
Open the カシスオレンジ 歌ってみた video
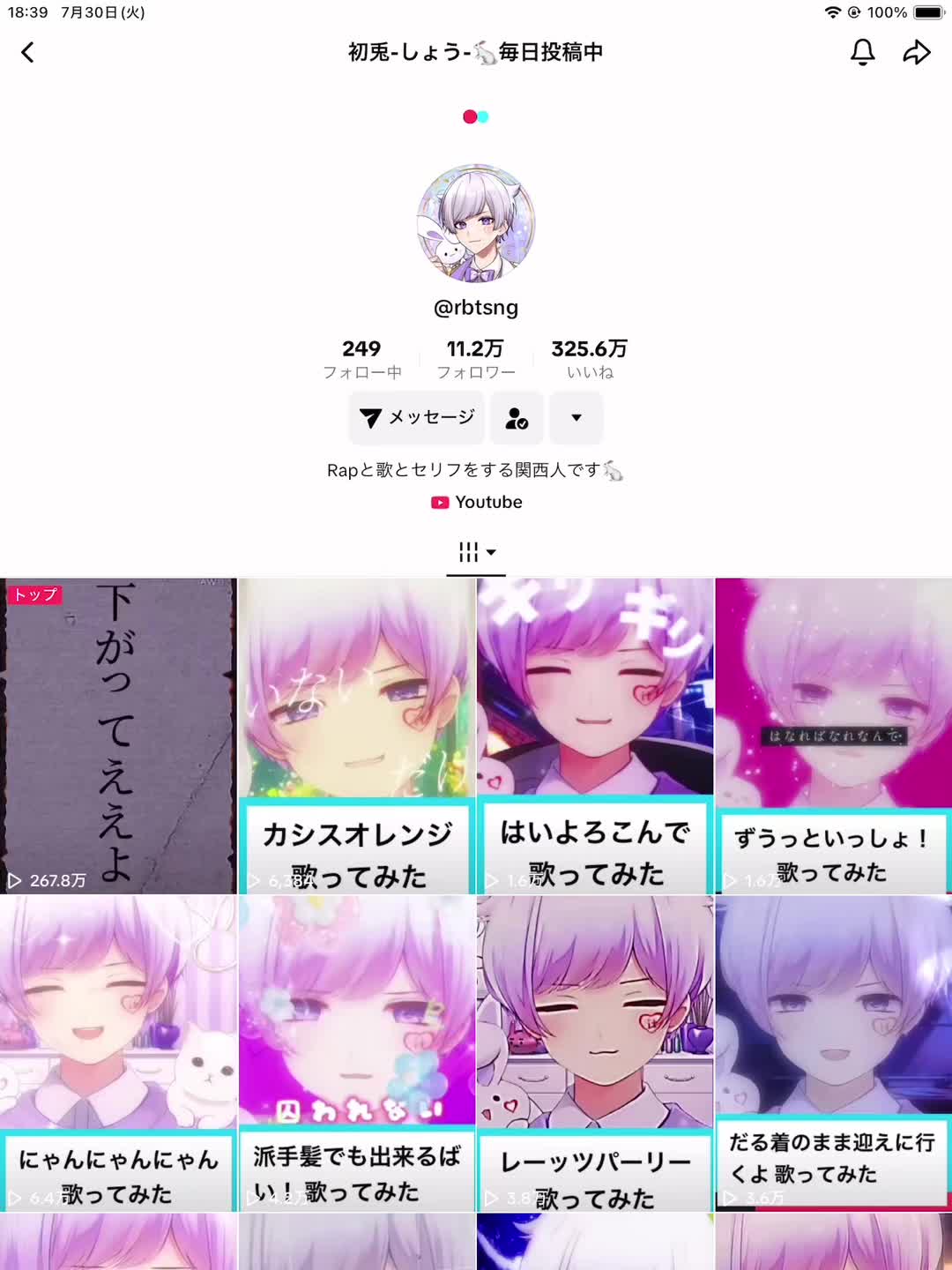pyautogui.click(x=357, y=736)
